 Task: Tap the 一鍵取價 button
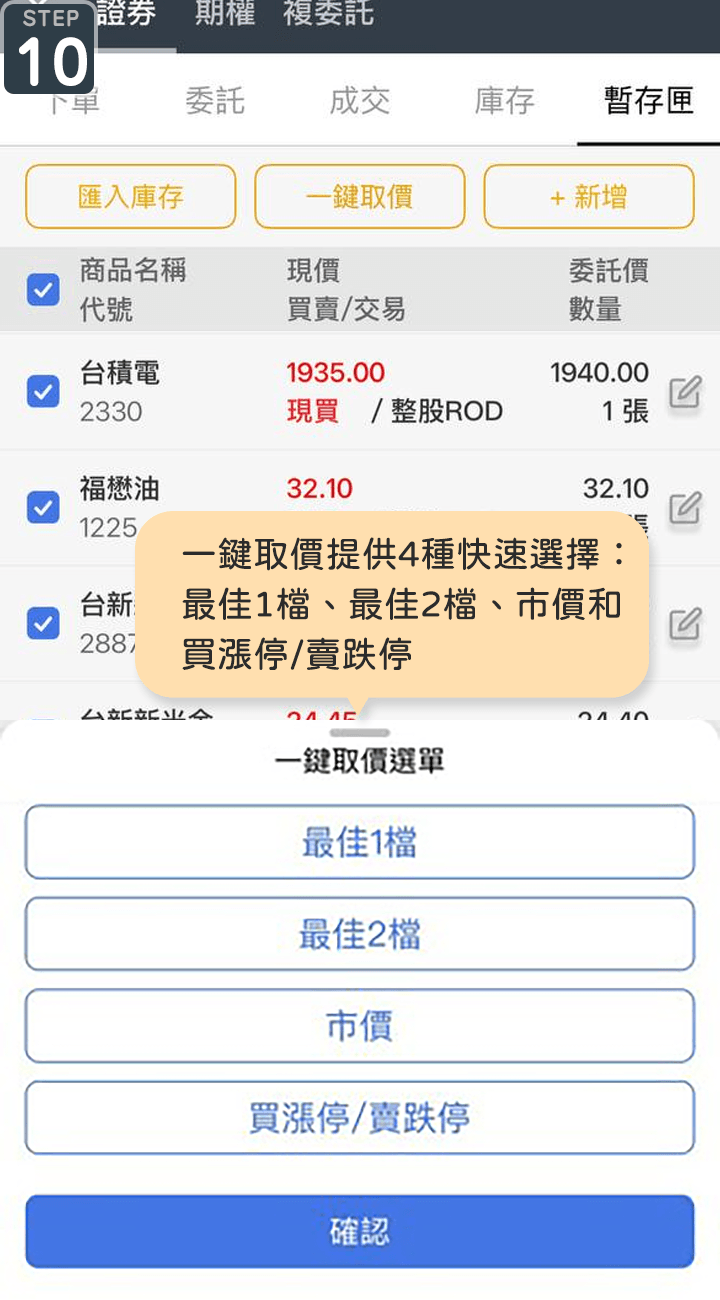tap(360, 197)
